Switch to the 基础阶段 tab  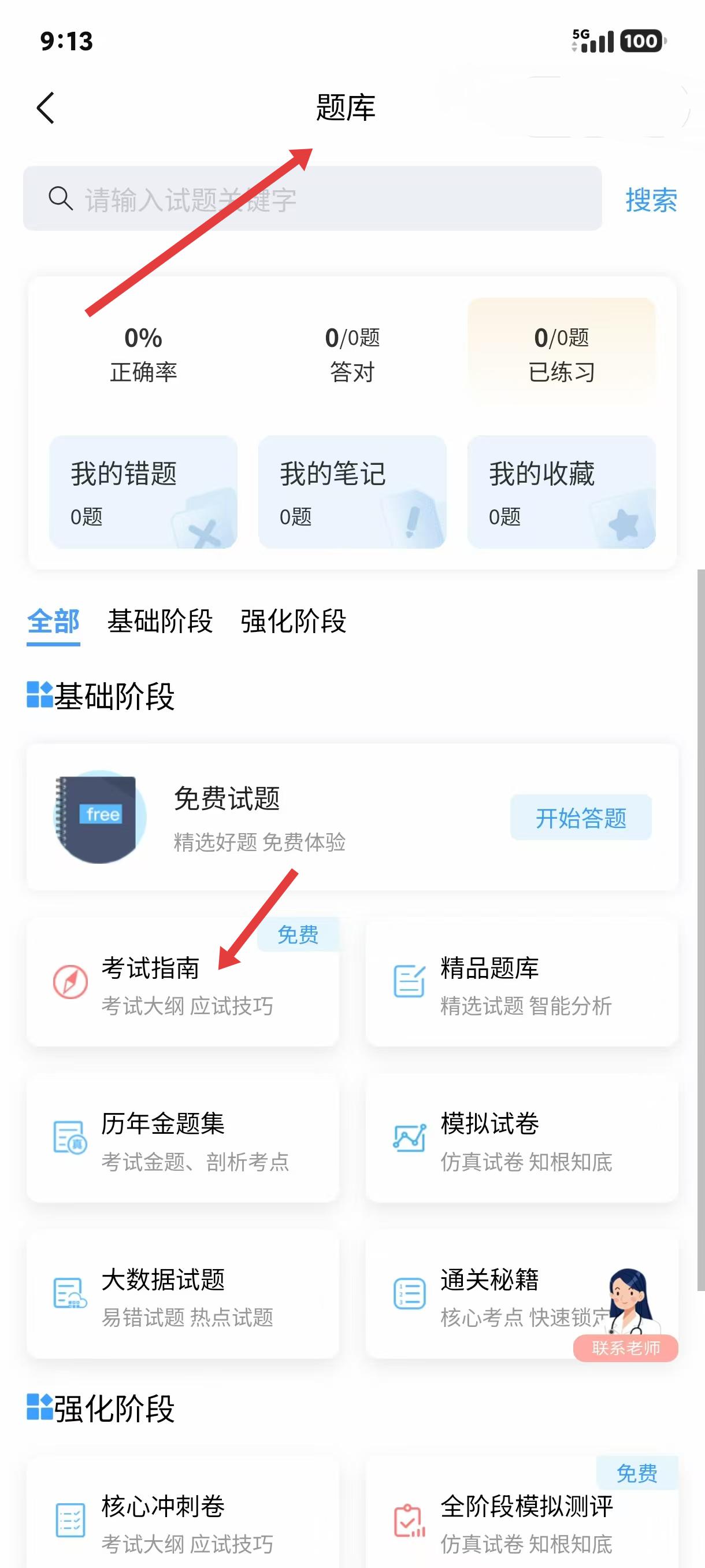[x=160, y=622]
